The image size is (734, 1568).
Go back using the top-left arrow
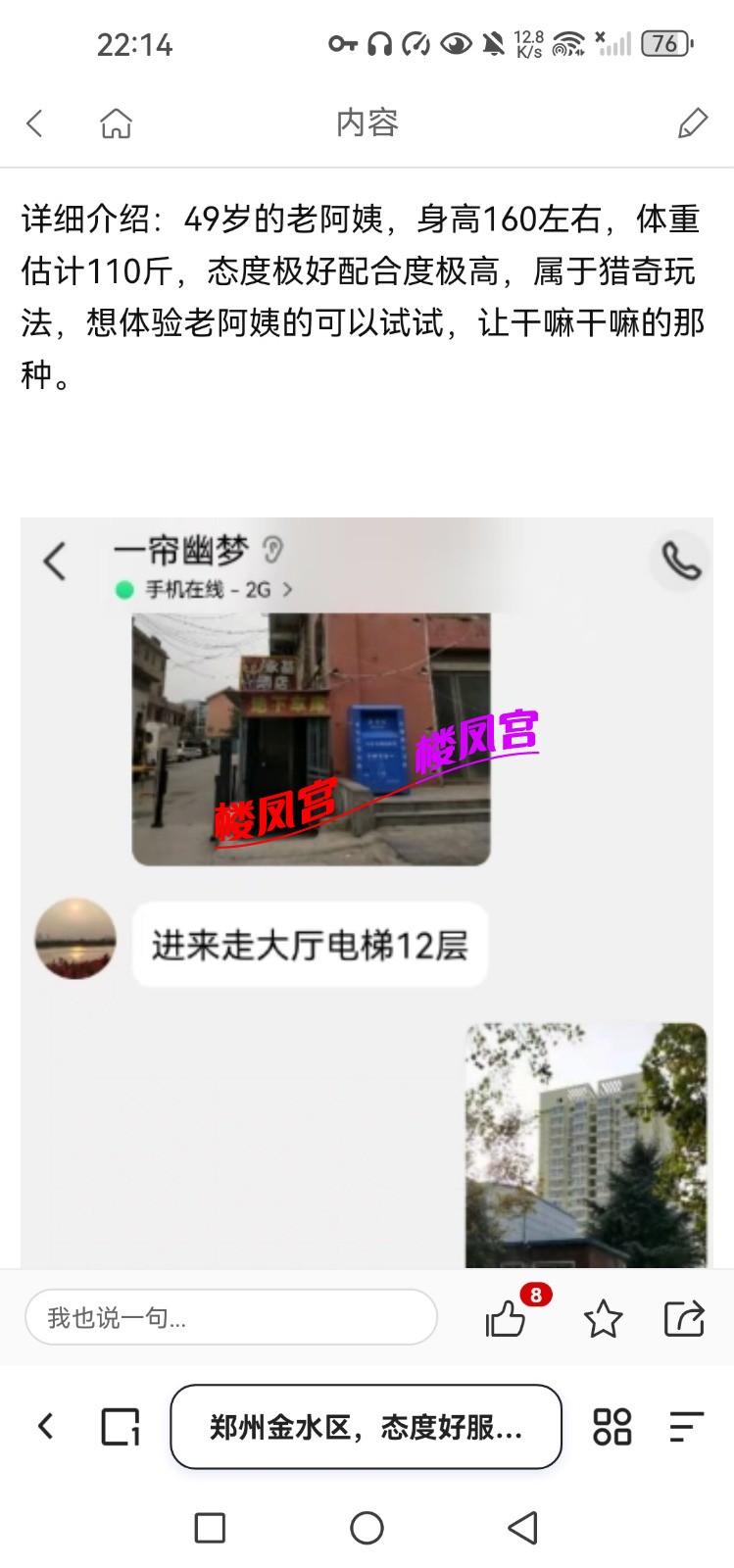35,123
